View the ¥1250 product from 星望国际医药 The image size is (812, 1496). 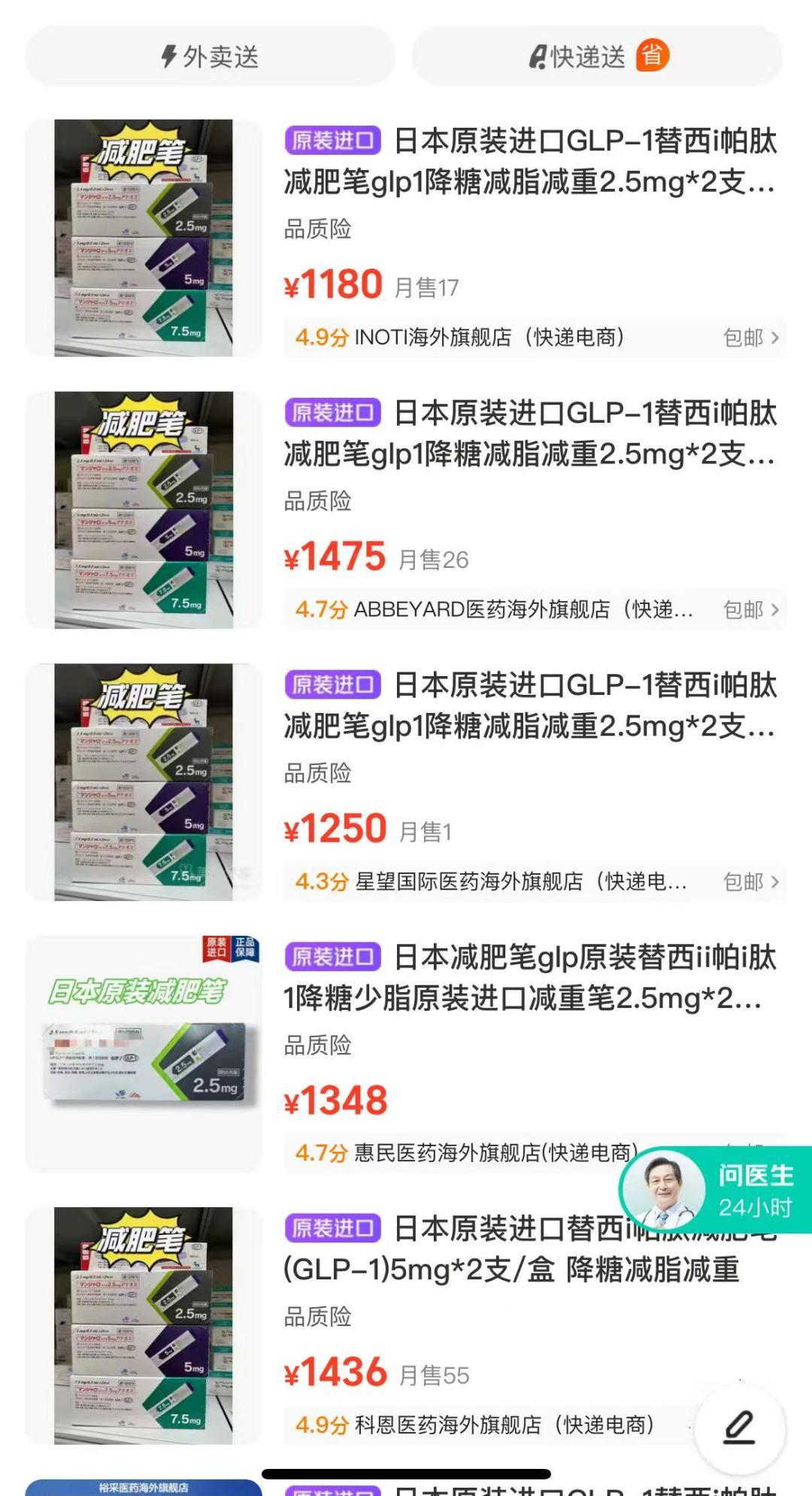click(529, 706)
